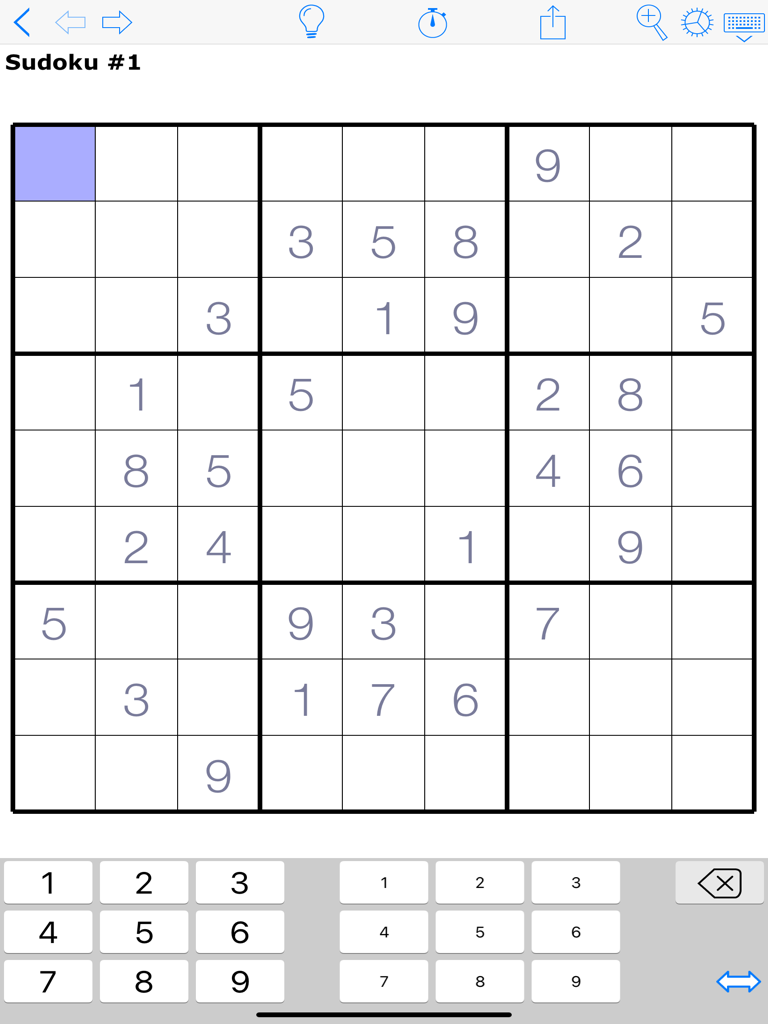Select the empty center cell of the grid
Viewport: 768px width, 1024px height.
coord(383,469)
